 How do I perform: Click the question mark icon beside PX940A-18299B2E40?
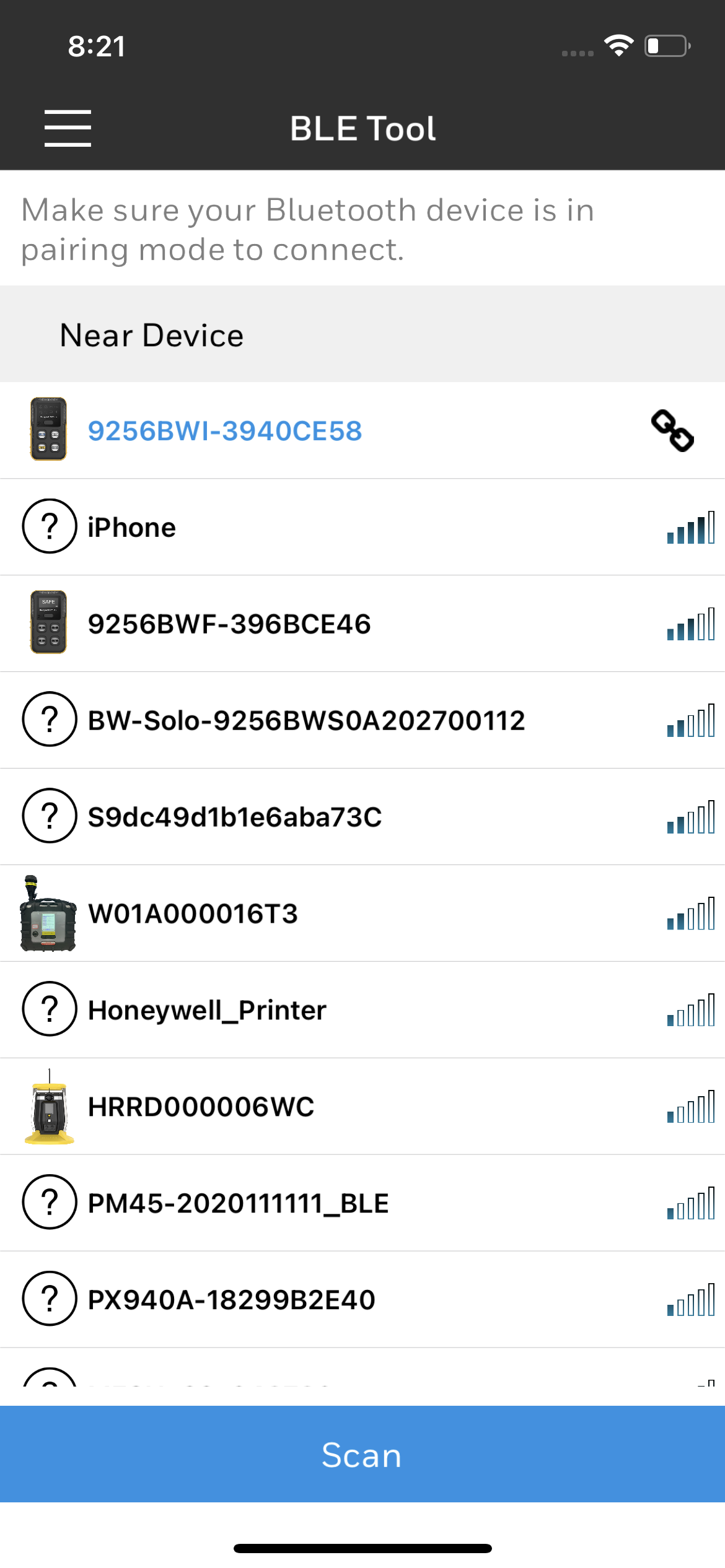click(x=49, y=1300)
